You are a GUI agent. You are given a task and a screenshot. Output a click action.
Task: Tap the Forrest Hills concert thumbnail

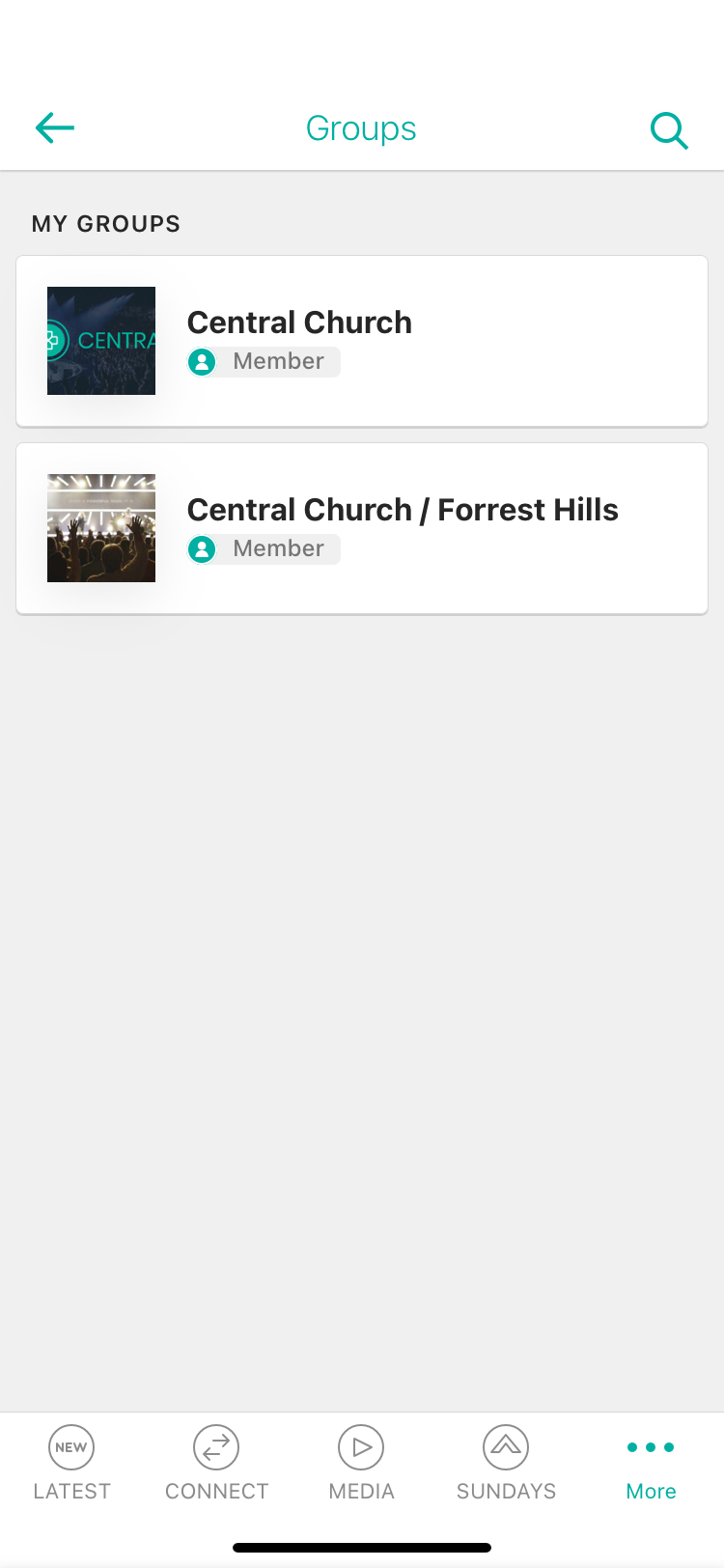pyautogui.click(x=100, y=527)
